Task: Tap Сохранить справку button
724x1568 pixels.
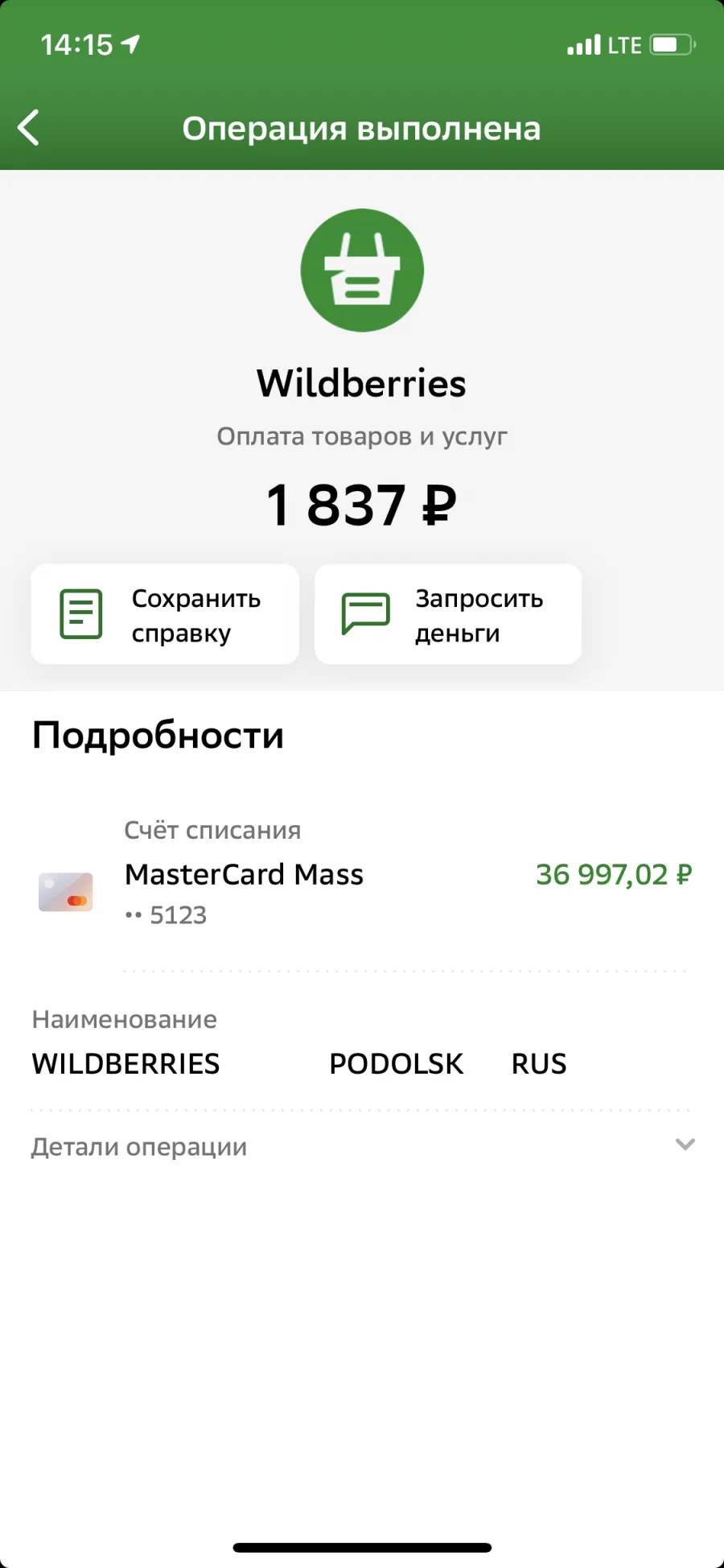Action: [165, 614]
